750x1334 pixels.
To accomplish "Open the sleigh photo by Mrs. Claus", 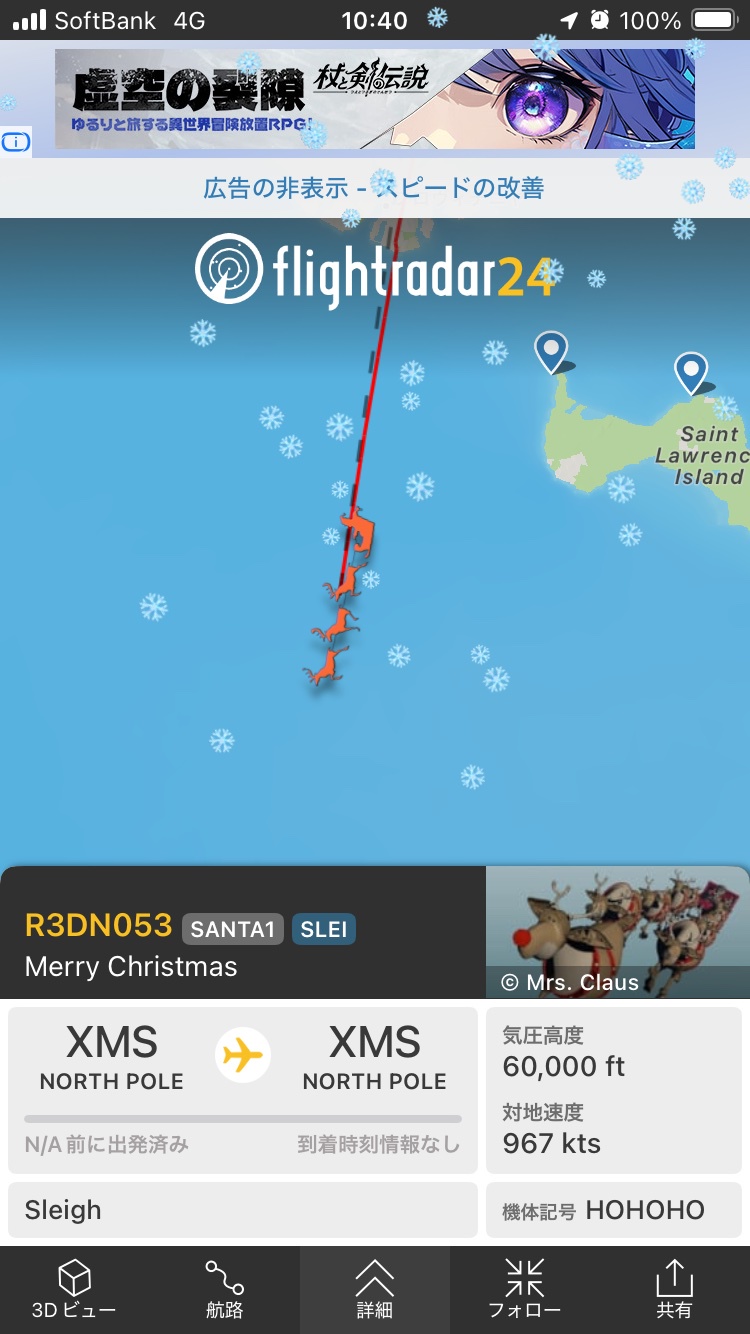I will [x=617, y=932].
